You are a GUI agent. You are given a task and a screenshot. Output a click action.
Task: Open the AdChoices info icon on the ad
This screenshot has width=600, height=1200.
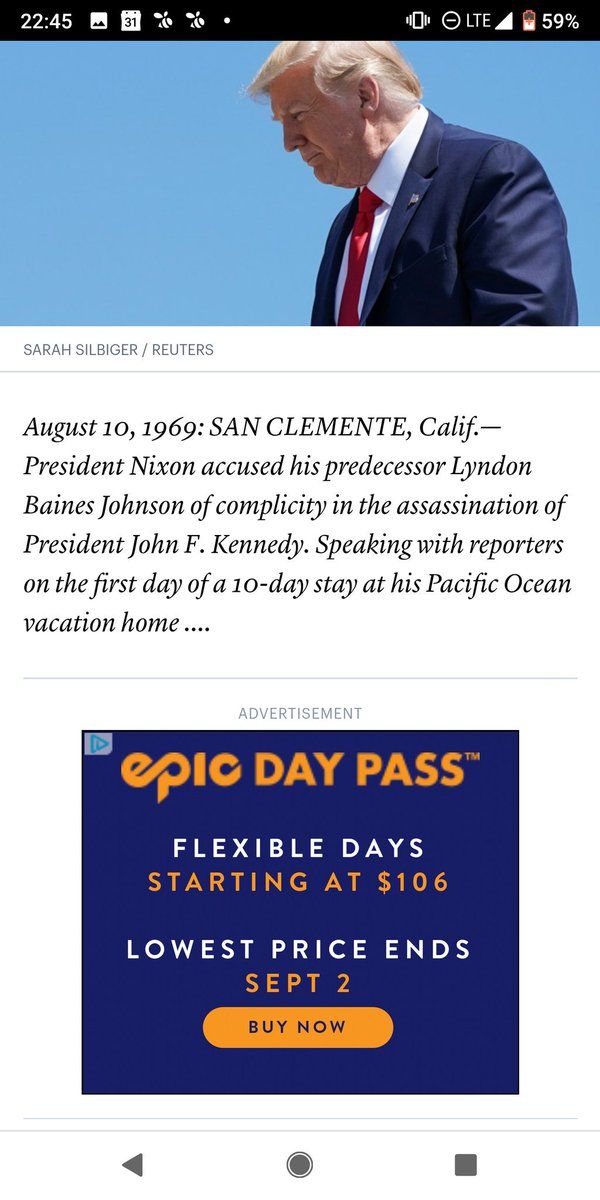98,744
